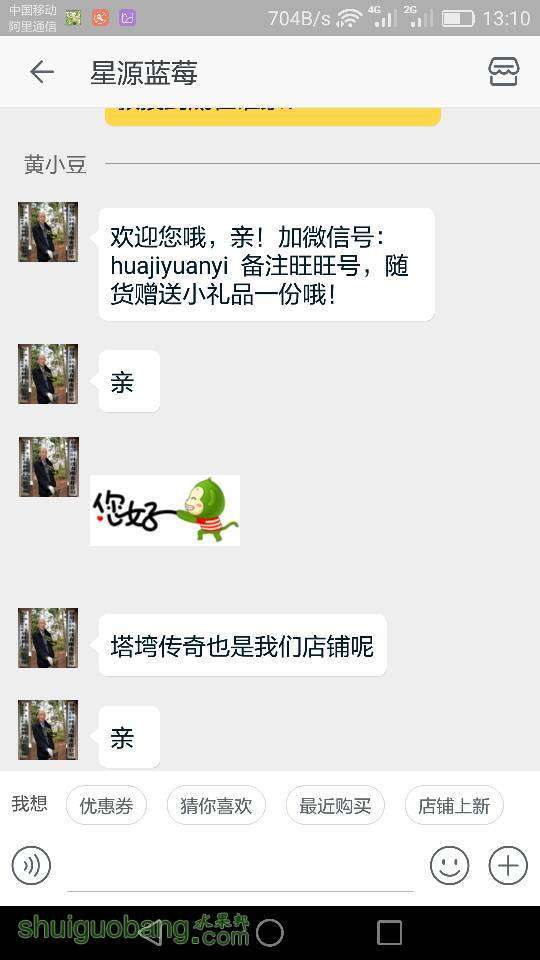Image resolution: width=540 pixels, height=960 pixels.
Task: Tap the system recent apps button
Action: (x=389, y=932)
